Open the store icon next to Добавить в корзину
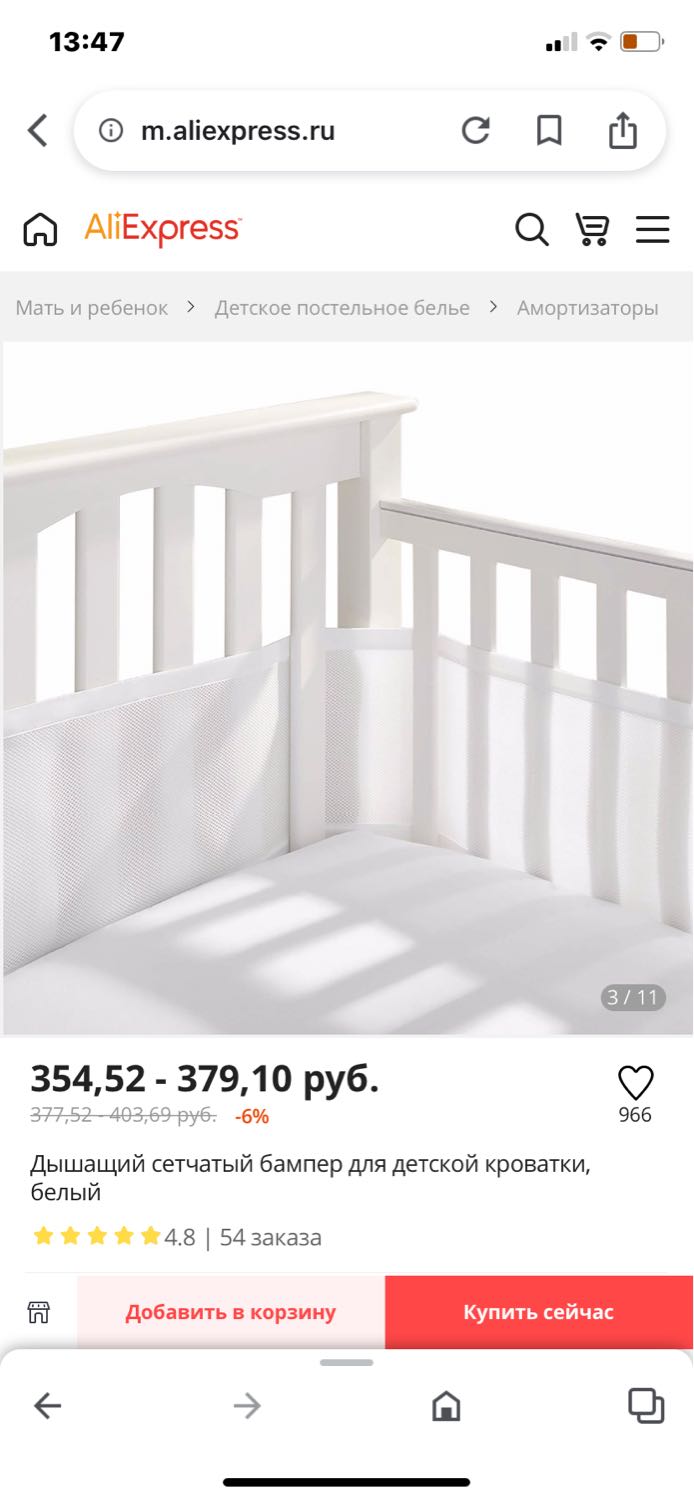This screenshot has width=694, height=1500. [39, 1312]
